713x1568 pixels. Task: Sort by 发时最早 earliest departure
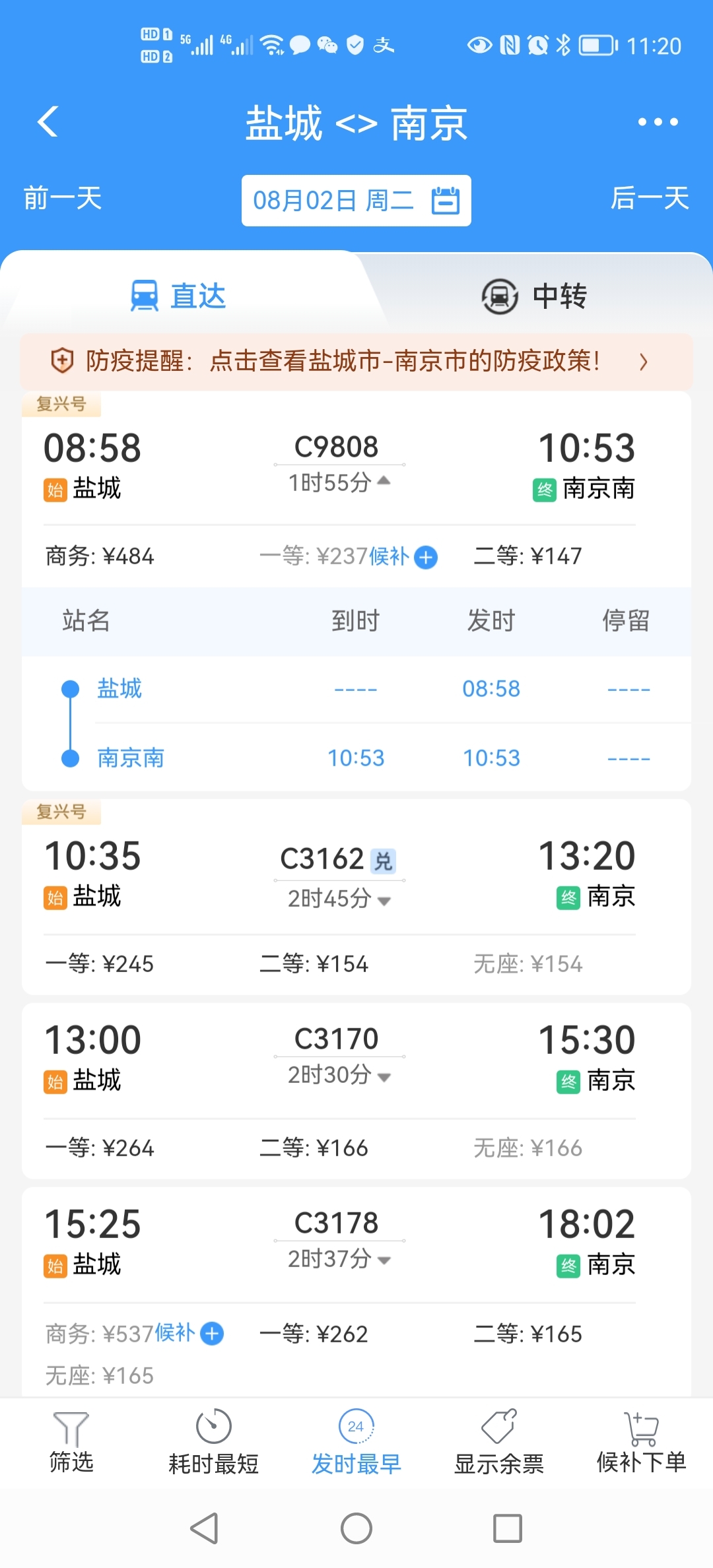356,1443
